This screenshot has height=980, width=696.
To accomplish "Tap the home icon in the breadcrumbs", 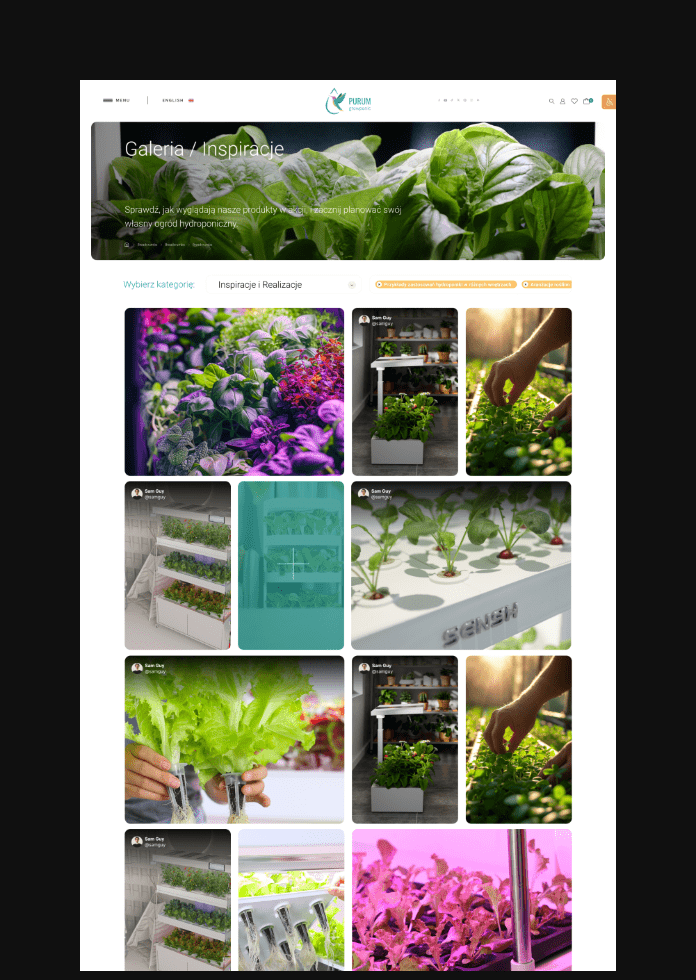I will 127,244.
